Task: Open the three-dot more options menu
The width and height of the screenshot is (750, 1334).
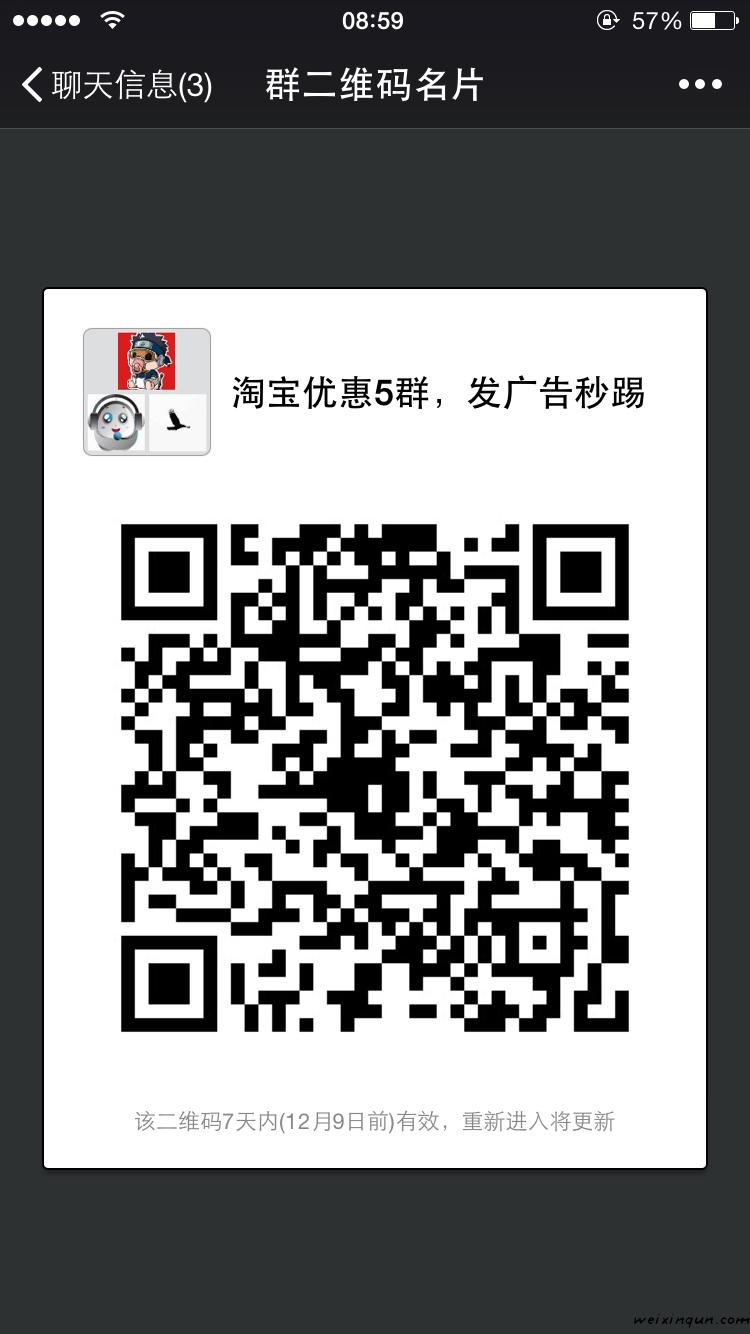Action: pos(700,85)
